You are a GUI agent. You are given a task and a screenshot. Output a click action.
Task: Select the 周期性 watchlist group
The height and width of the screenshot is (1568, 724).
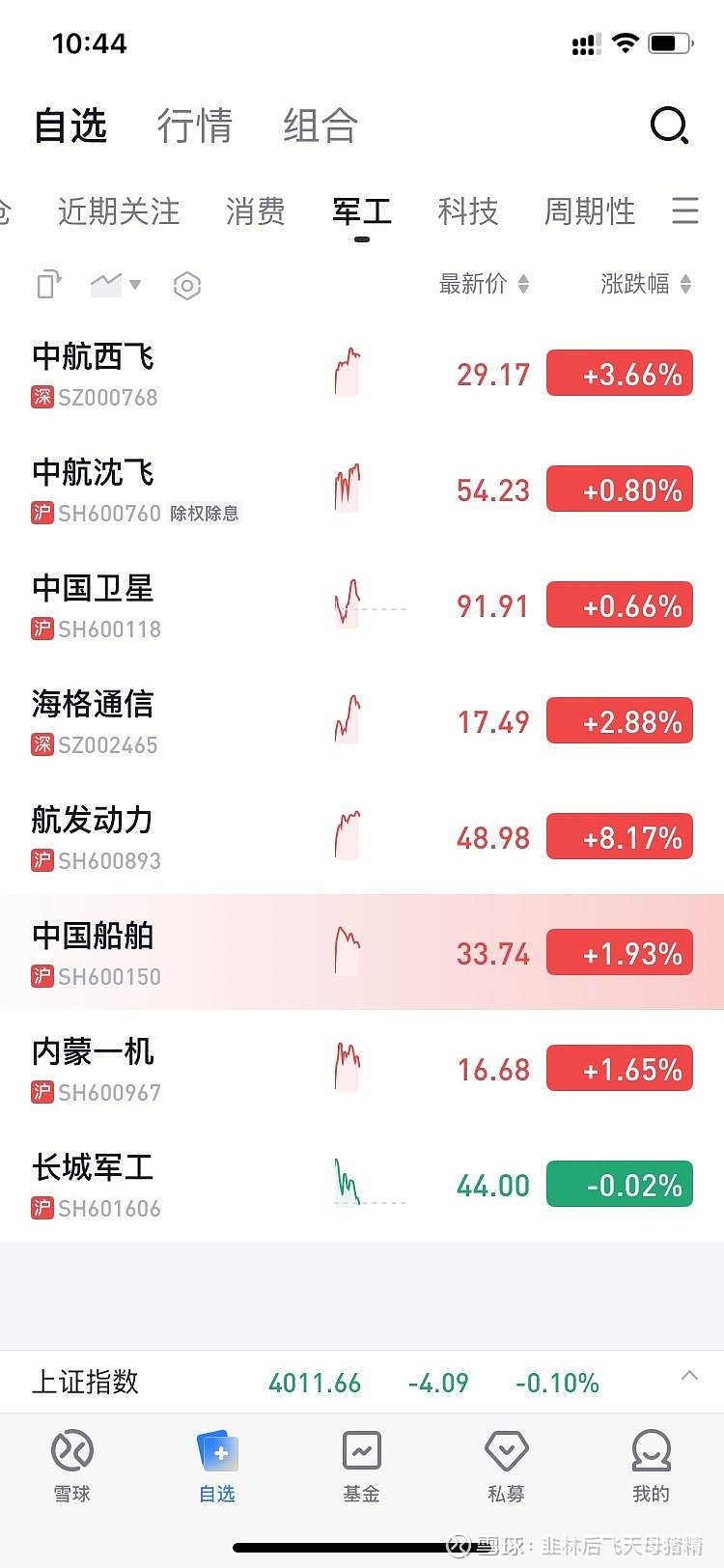pos(590,211)
